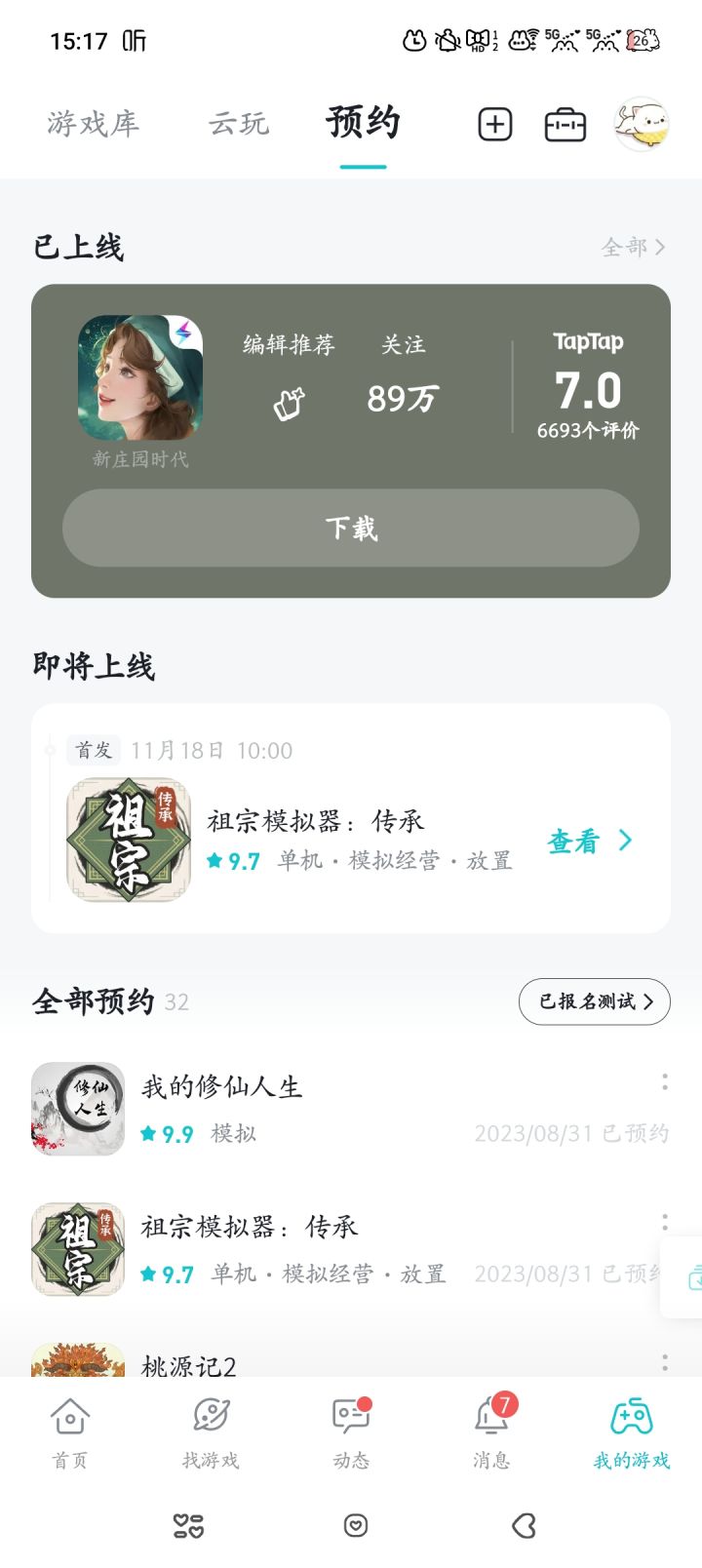Tap the plus add icon
Screen dimensions: 702x1568
(494, 125)
